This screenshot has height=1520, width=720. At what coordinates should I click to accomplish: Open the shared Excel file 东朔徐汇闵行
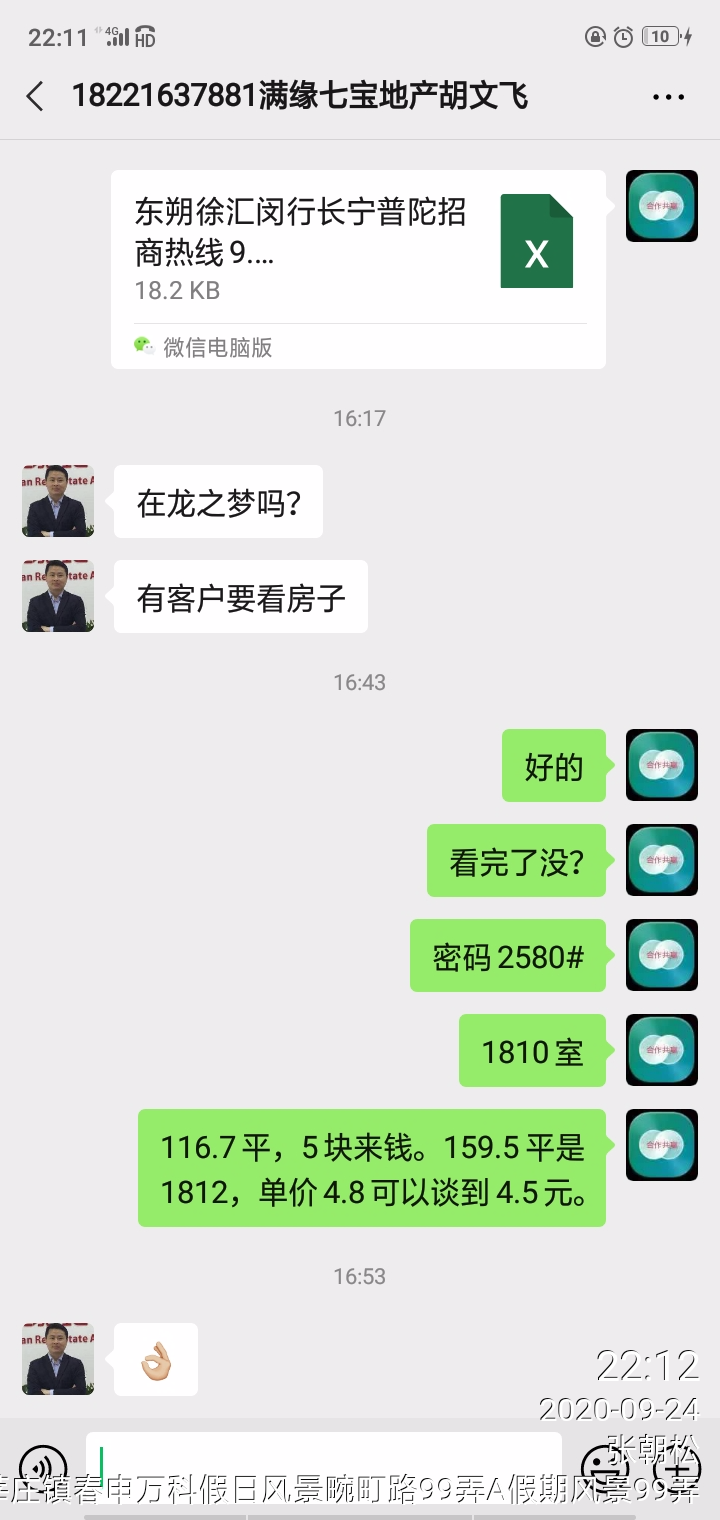tap(358, 268)
